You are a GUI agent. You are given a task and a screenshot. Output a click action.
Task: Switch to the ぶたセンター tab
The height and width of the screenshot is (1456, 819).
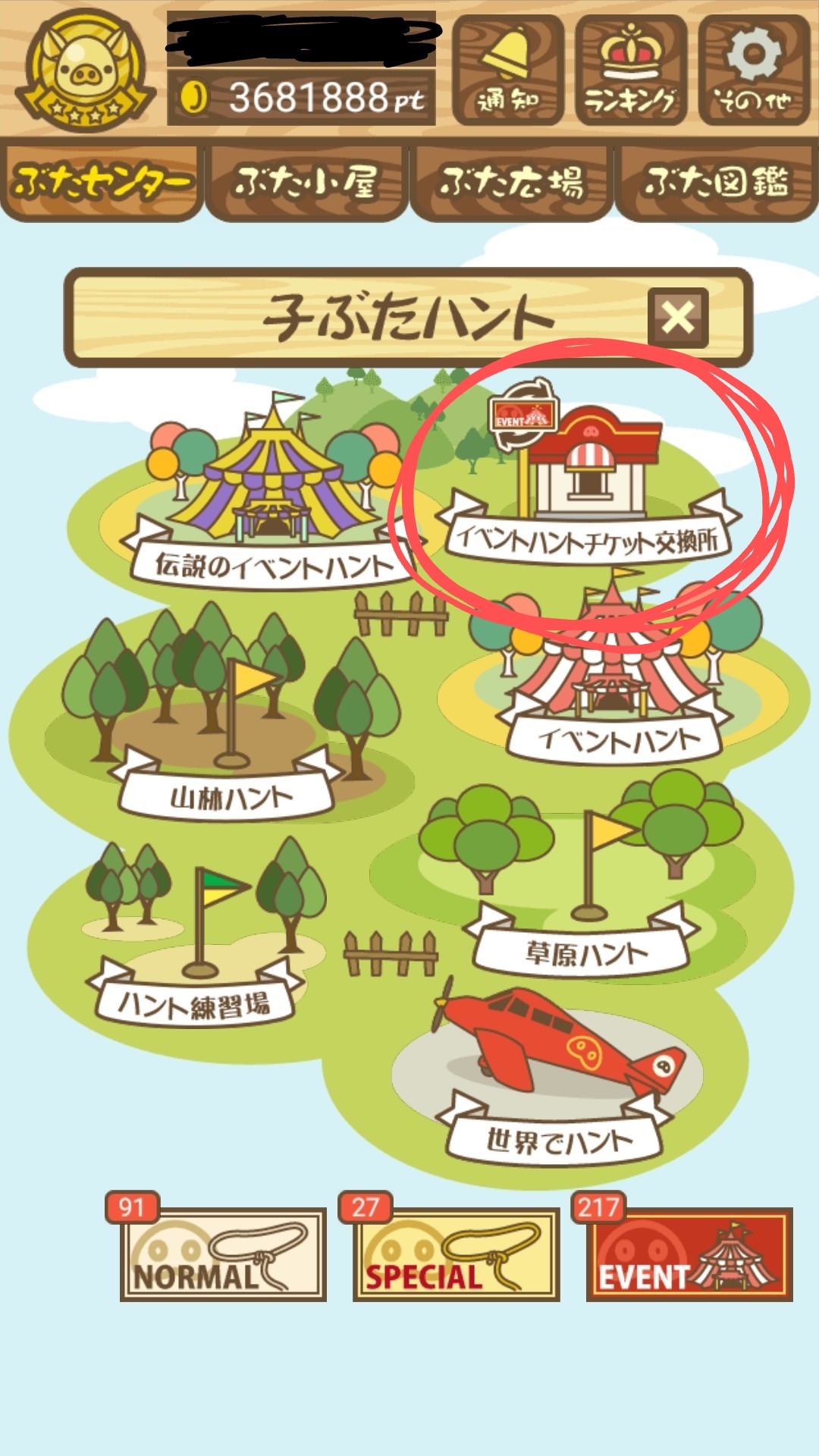tap(102, 182)
